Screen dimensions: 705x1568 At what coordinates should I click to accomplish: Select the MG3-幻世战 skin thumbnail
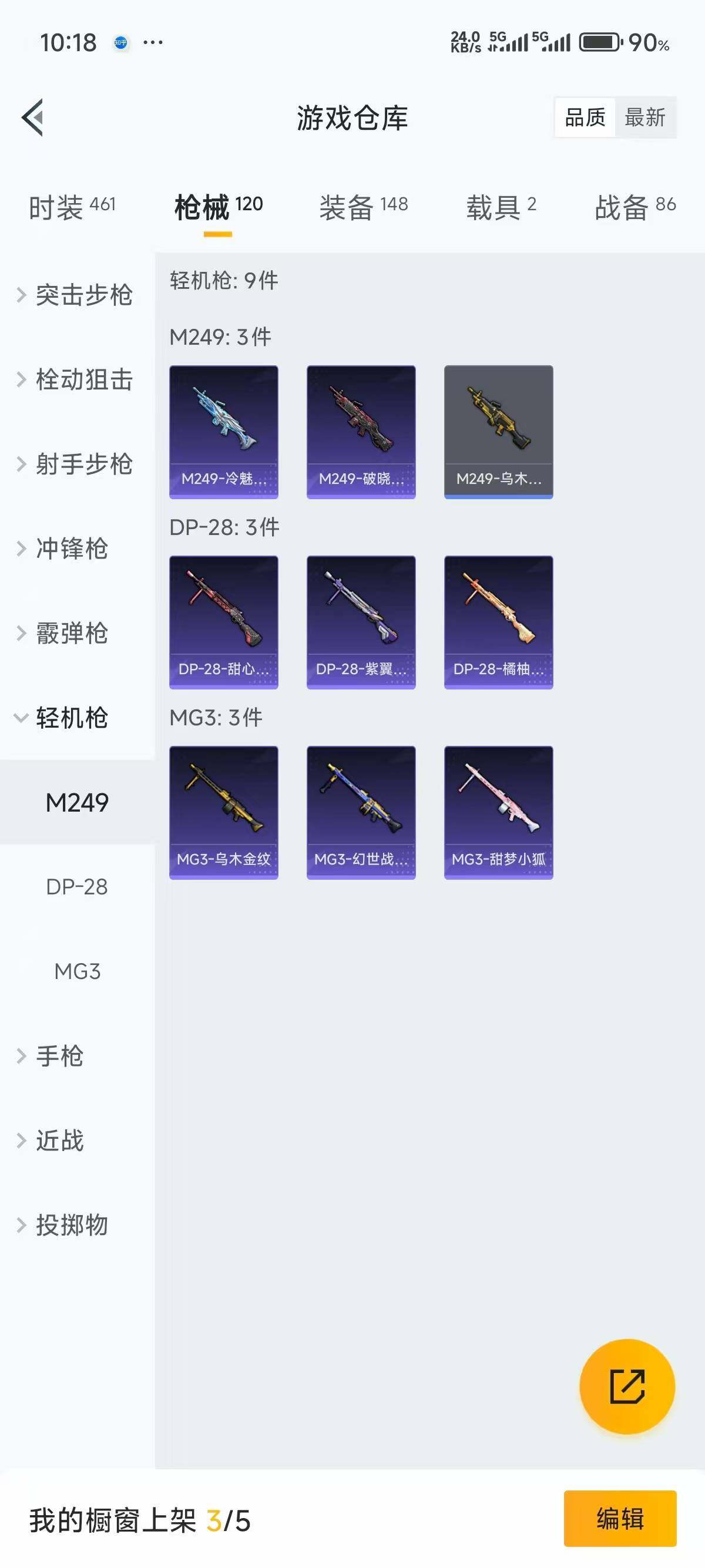[x=361, y=811]
